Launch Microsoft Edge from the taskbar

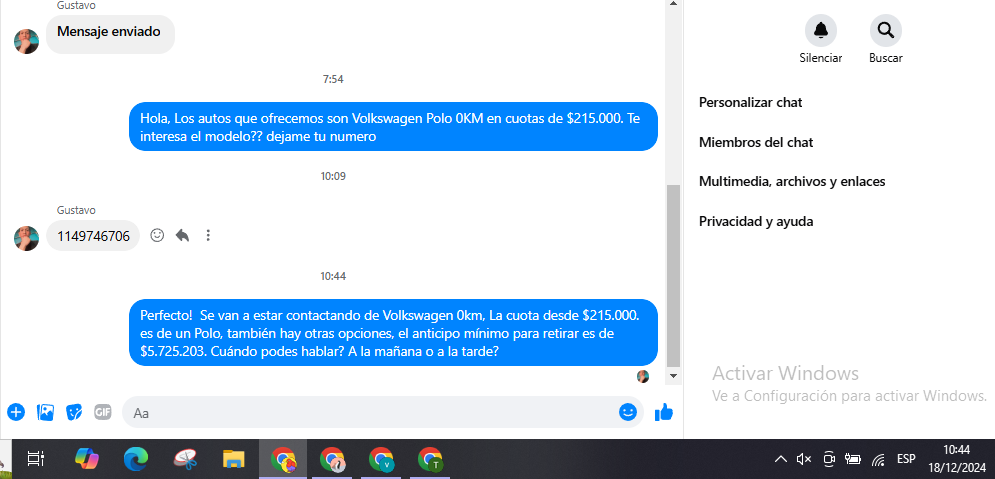coord(135,459)
